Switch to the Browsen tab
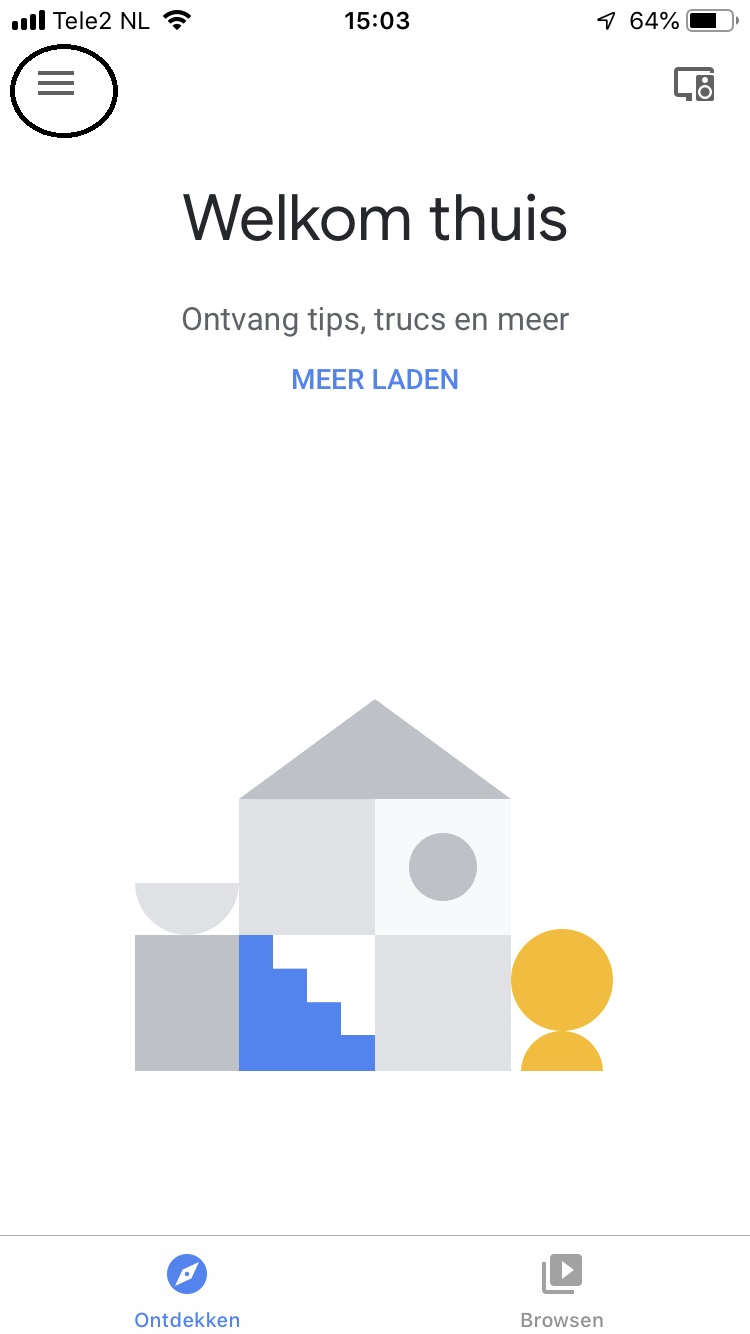Viewport: 750px width, 1334px height. [x=562, y=1291]
